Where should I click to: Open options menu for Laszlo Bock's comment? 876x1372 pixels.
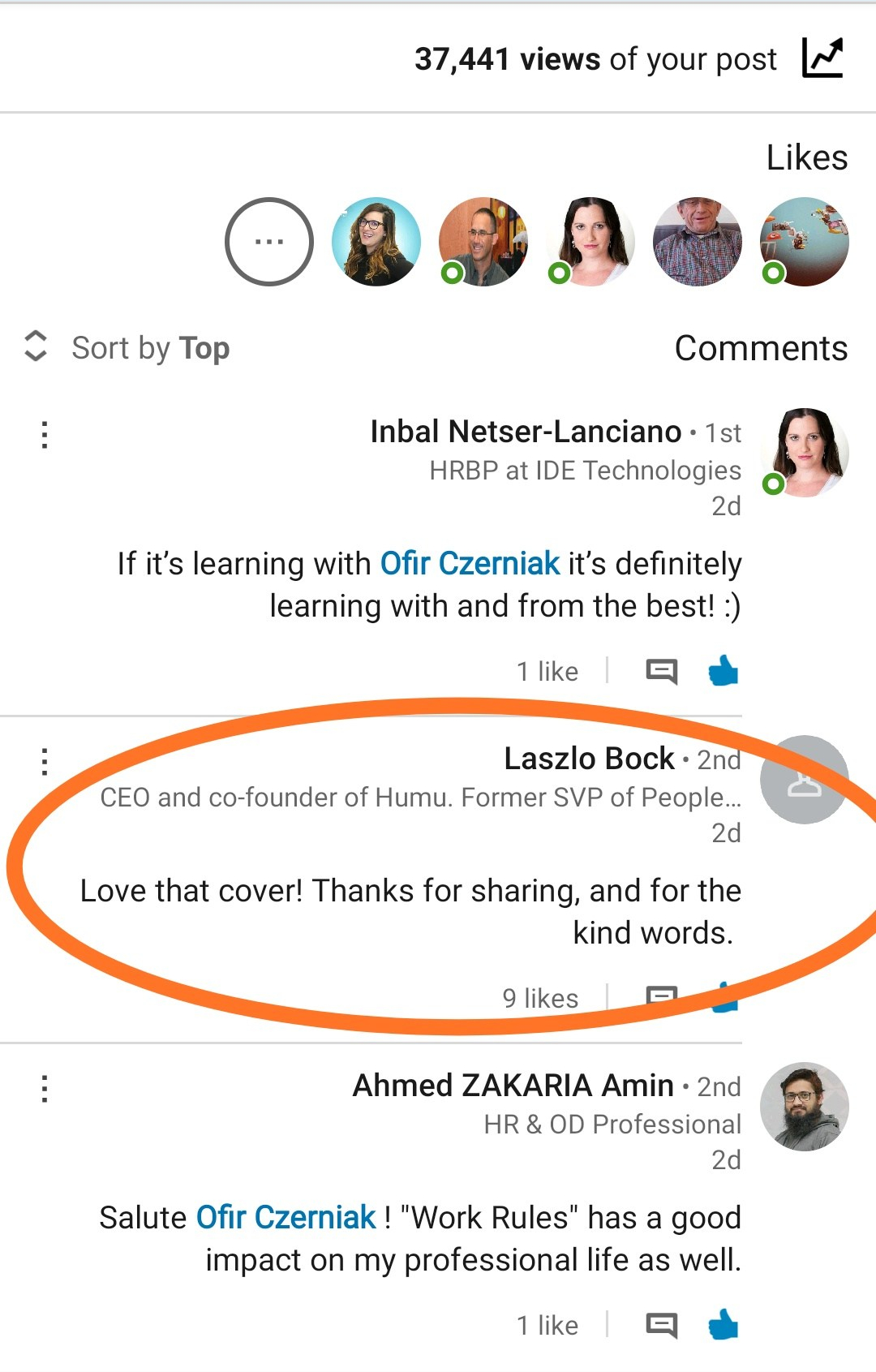(x=45, y=762)
